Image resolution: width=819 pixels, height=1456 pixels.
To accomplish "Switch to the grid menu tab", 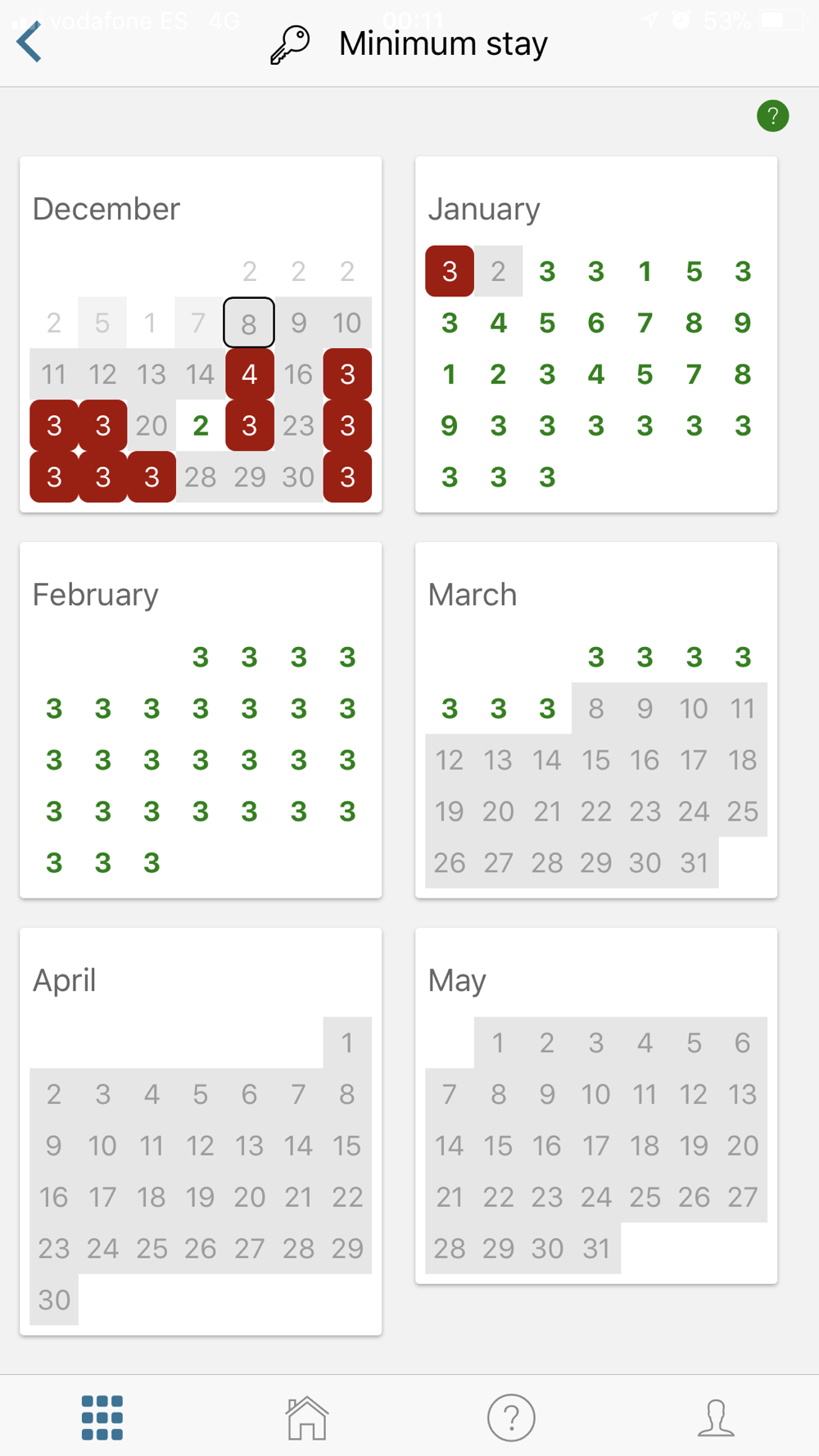I will [x=102, y=1418].
